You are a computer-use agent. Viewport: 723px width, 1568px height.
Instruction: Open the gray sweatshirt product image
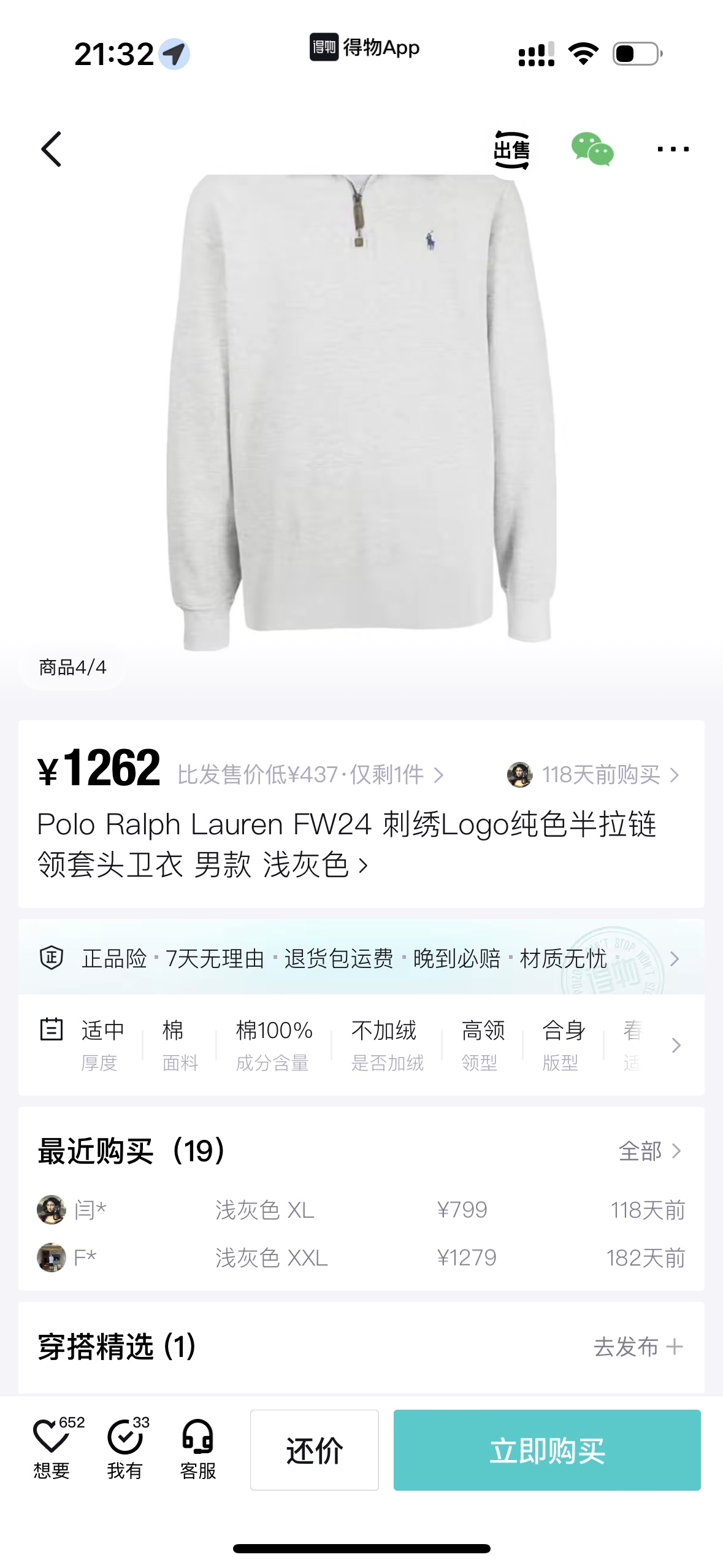click(361, 411)
